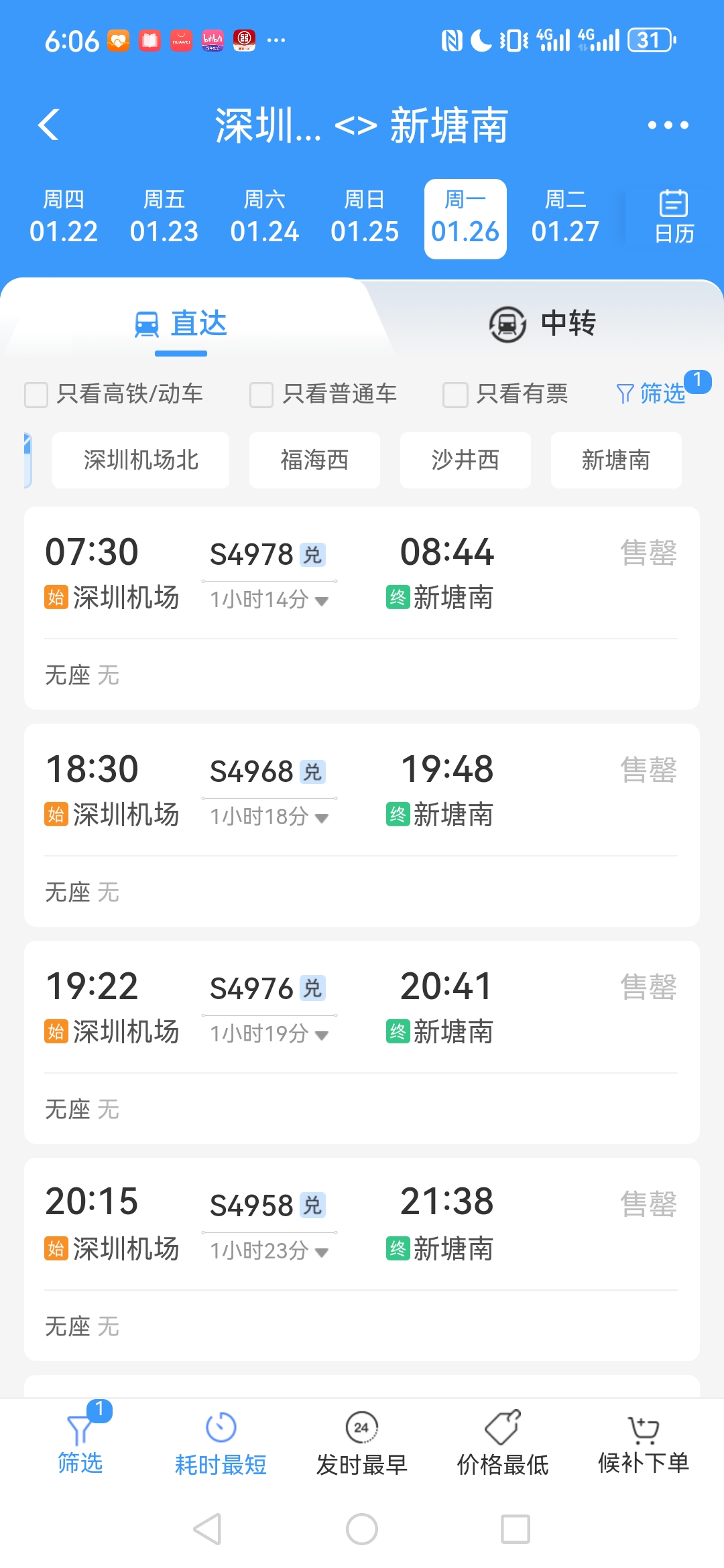
Task: Select the 福海西 station button
Action: (314, 460)
